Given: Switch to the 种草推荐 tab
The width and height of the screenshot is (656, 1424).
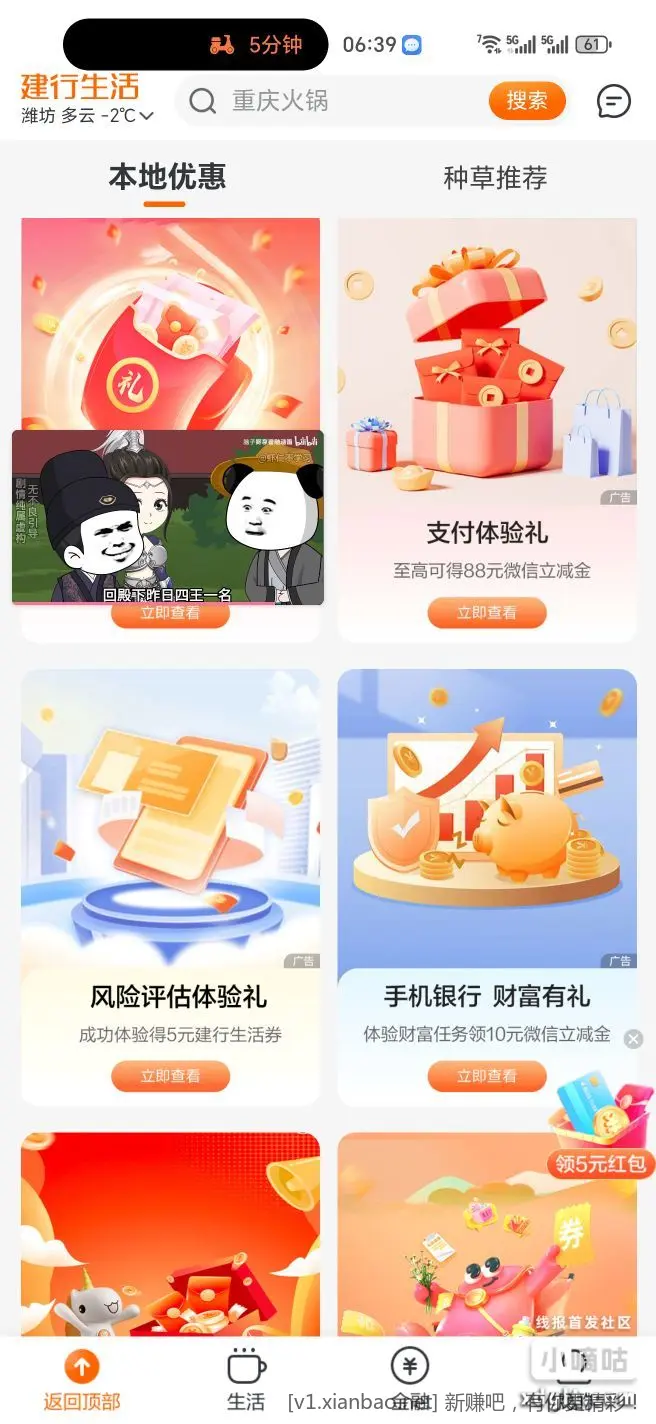Looking at the screenshot, I should [495, 178].
